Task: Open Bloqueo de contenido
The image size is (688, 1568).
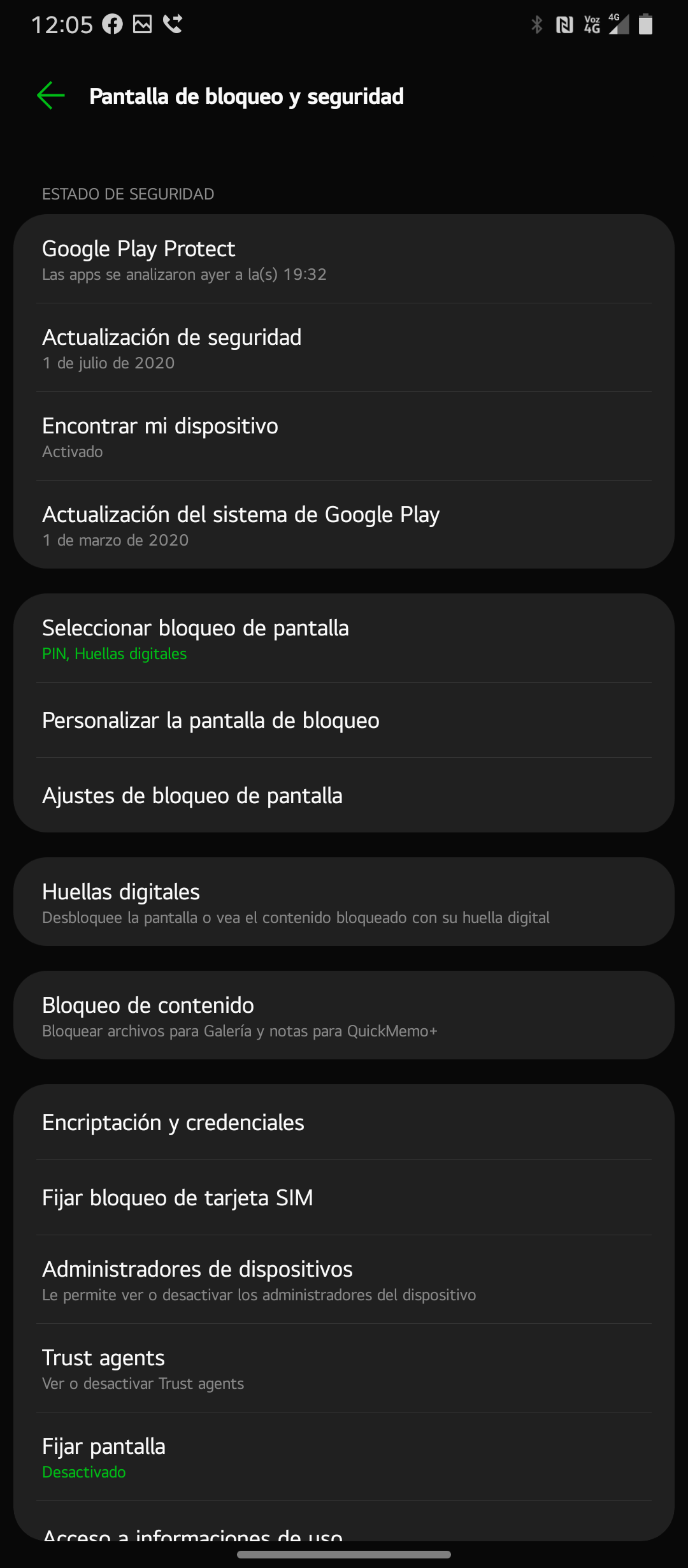Action: click(x=344, y=1015)
